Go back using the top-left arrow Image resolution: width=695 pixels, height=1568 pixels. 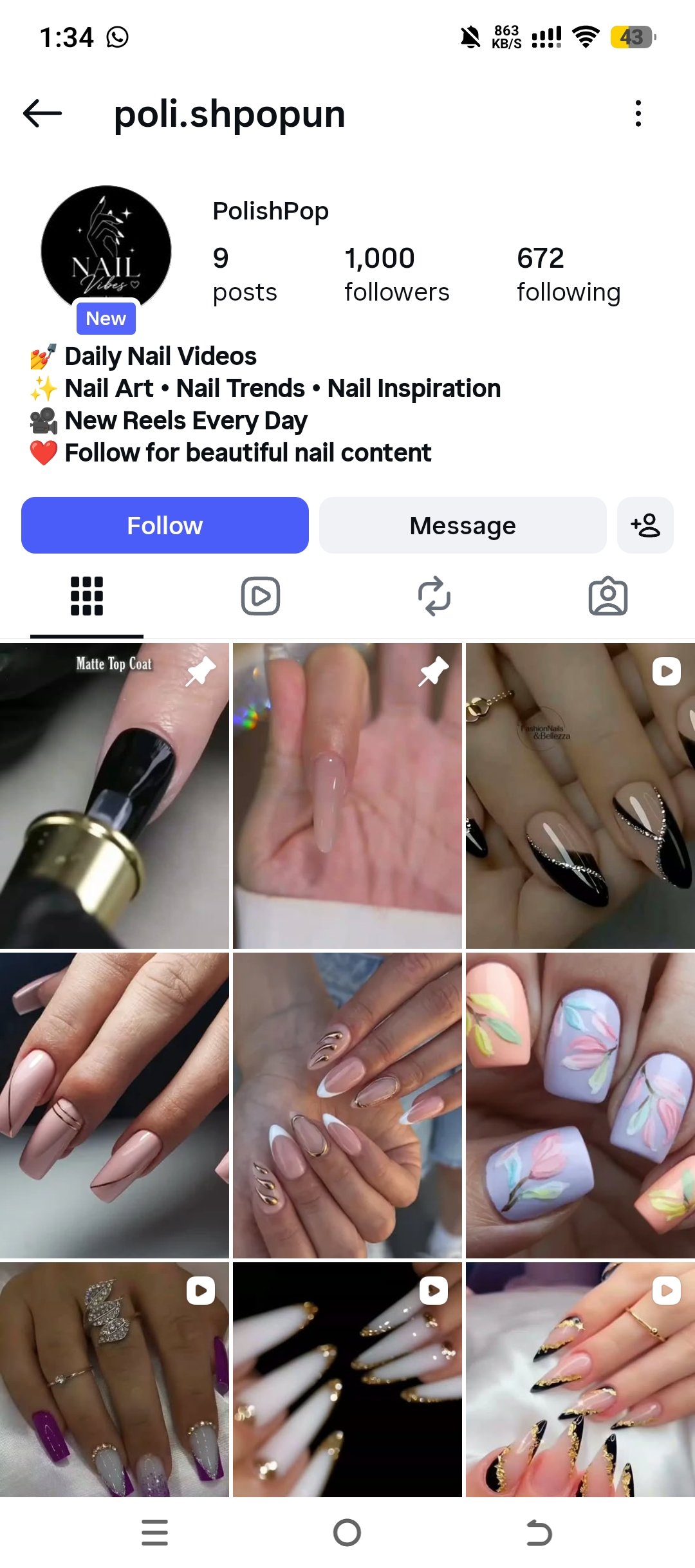pyautogui.click(x=42, y=114)
